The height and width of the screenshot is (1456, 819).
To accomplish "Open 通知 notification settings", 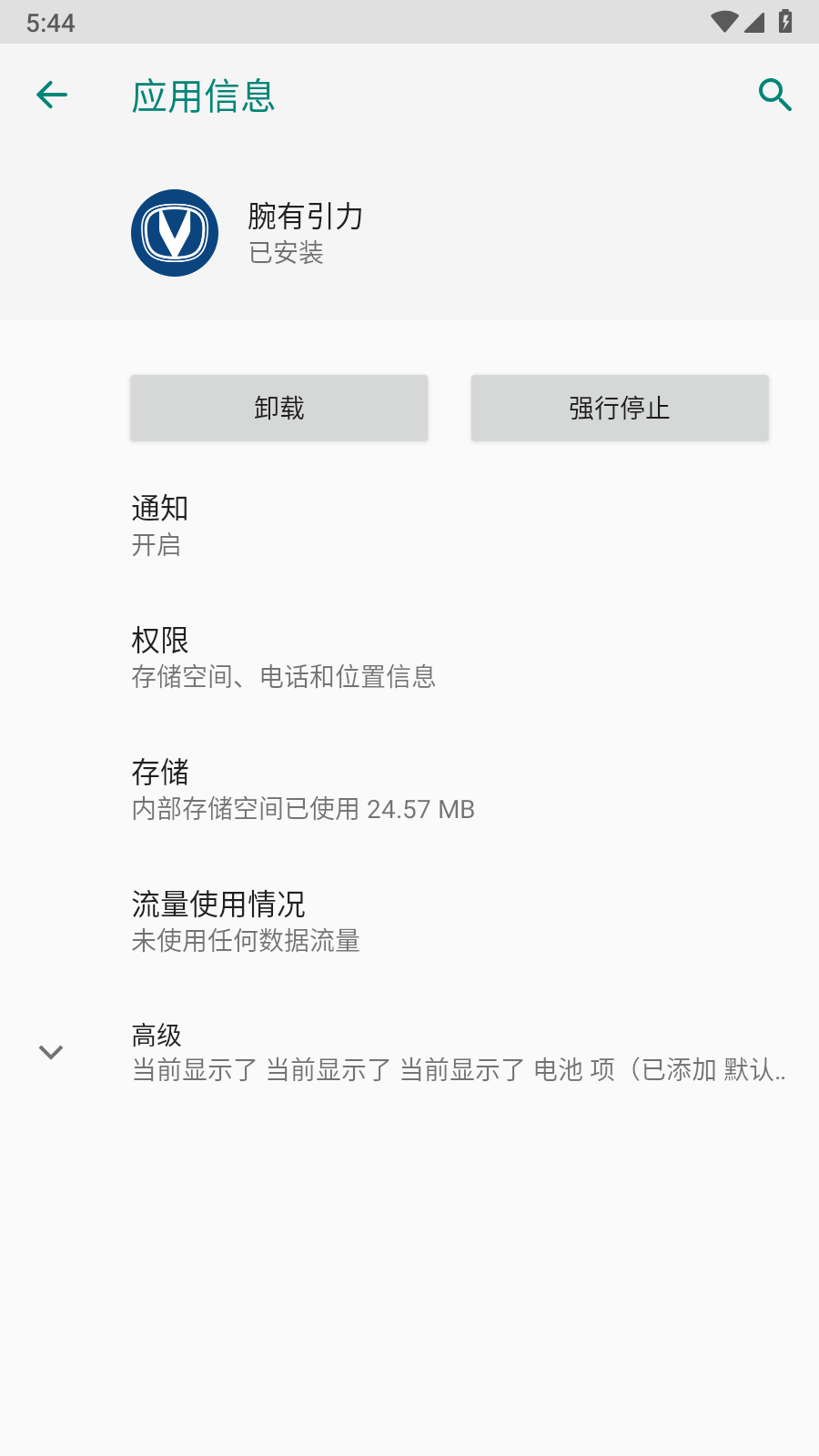I will click(409, 526).
